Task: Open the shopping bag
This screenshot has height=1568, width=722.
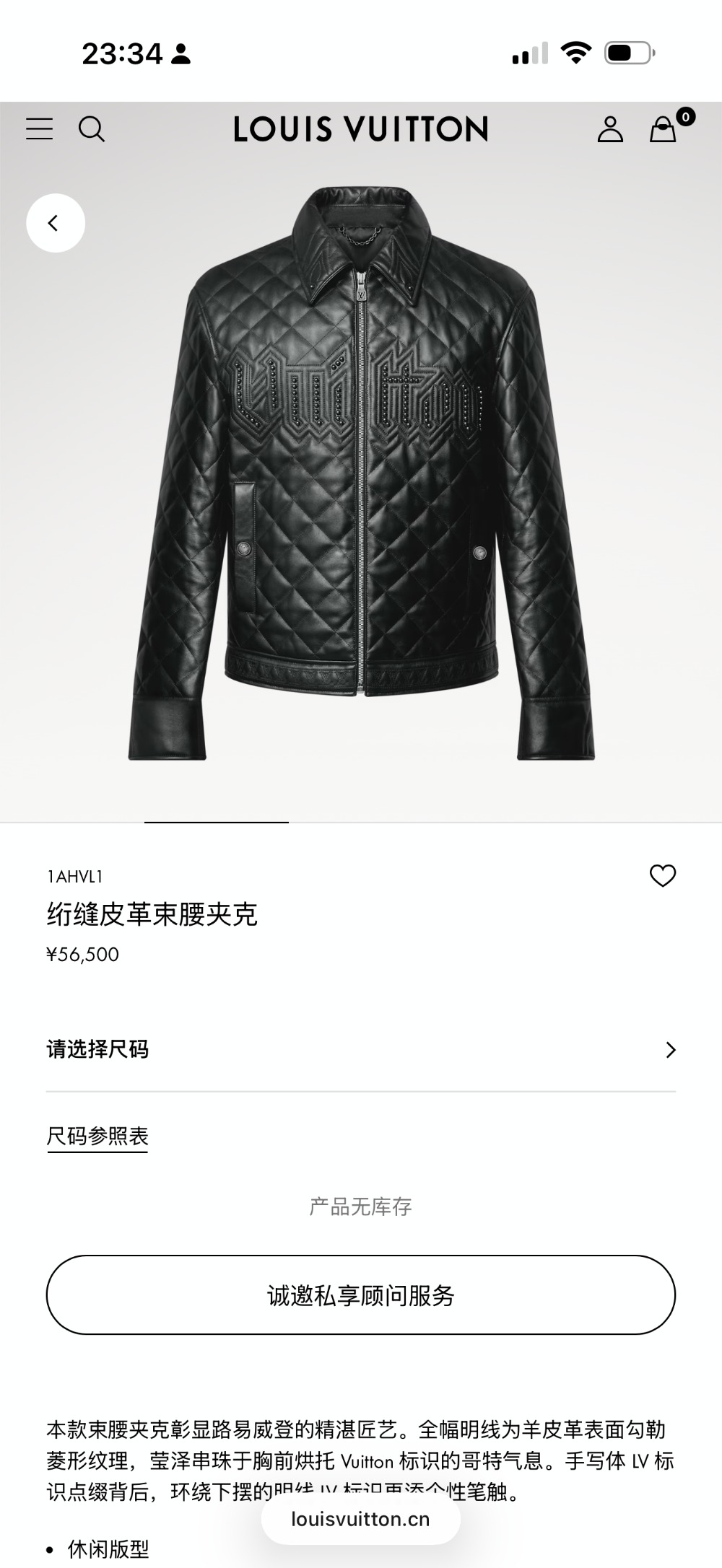Action: coord(663,130)
